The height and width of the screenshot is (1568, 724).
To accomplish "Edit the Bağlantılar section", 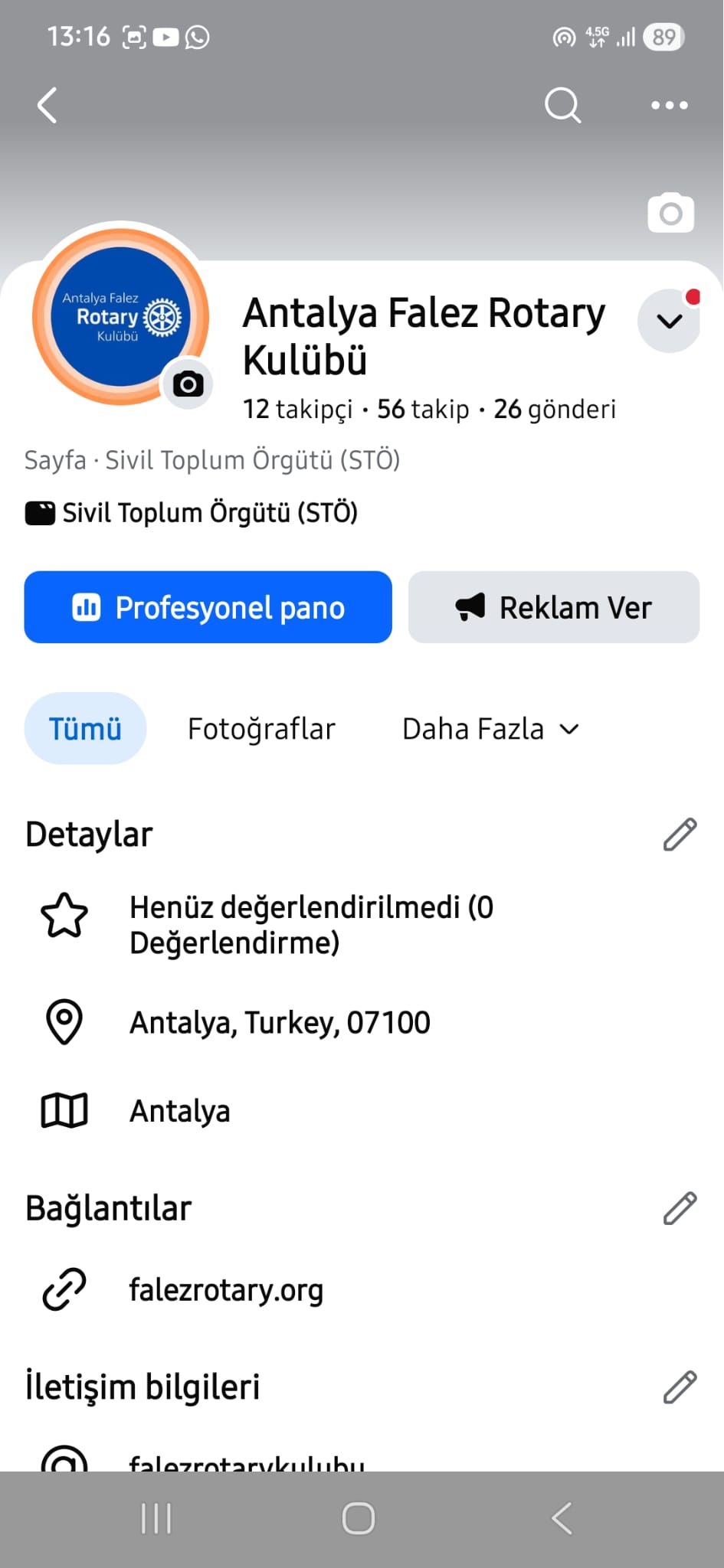I will click(x=680, y=1208).
